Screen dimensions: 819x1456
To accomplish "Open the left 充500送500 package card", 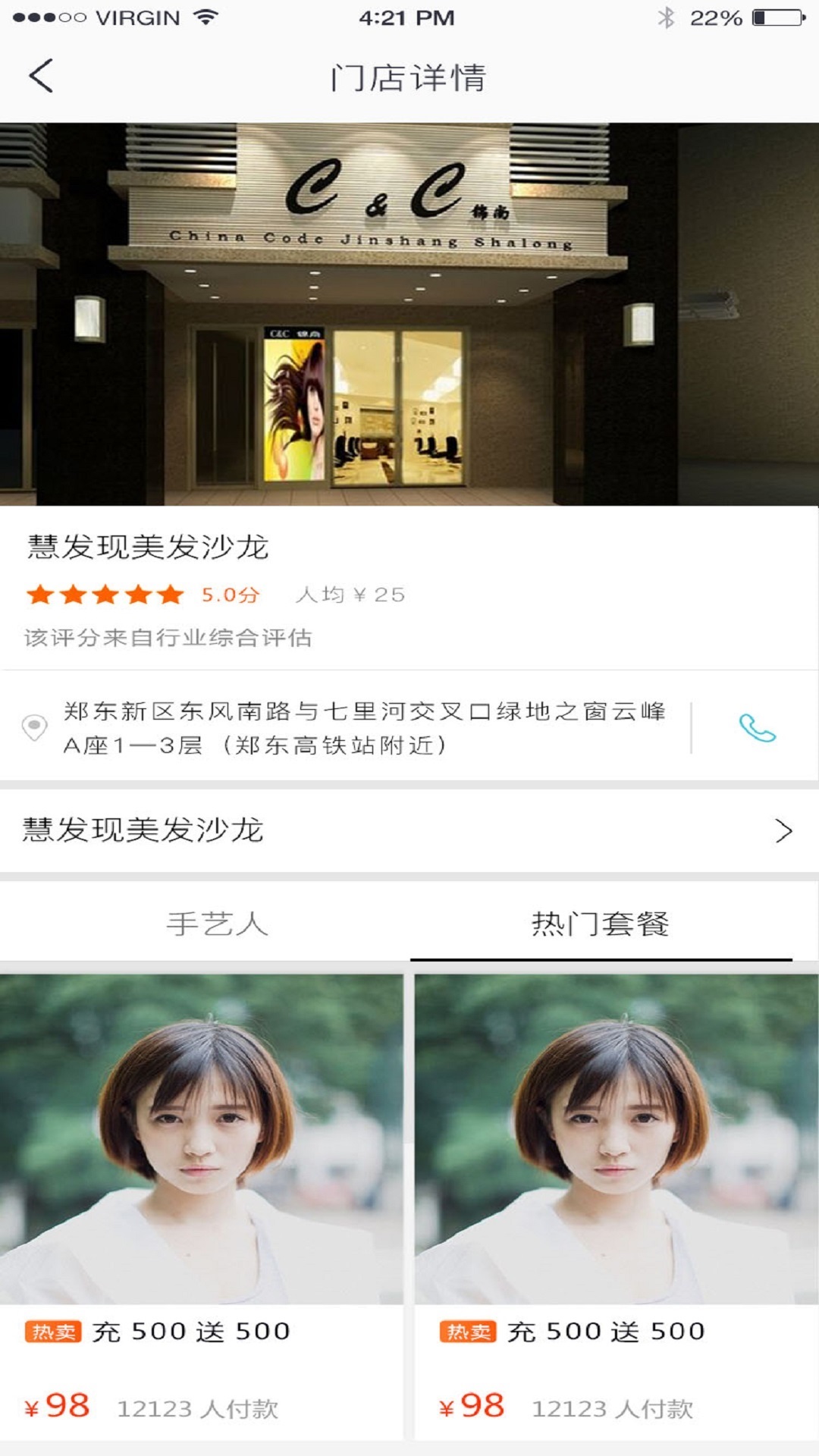I will click(x=202, y=1207).
